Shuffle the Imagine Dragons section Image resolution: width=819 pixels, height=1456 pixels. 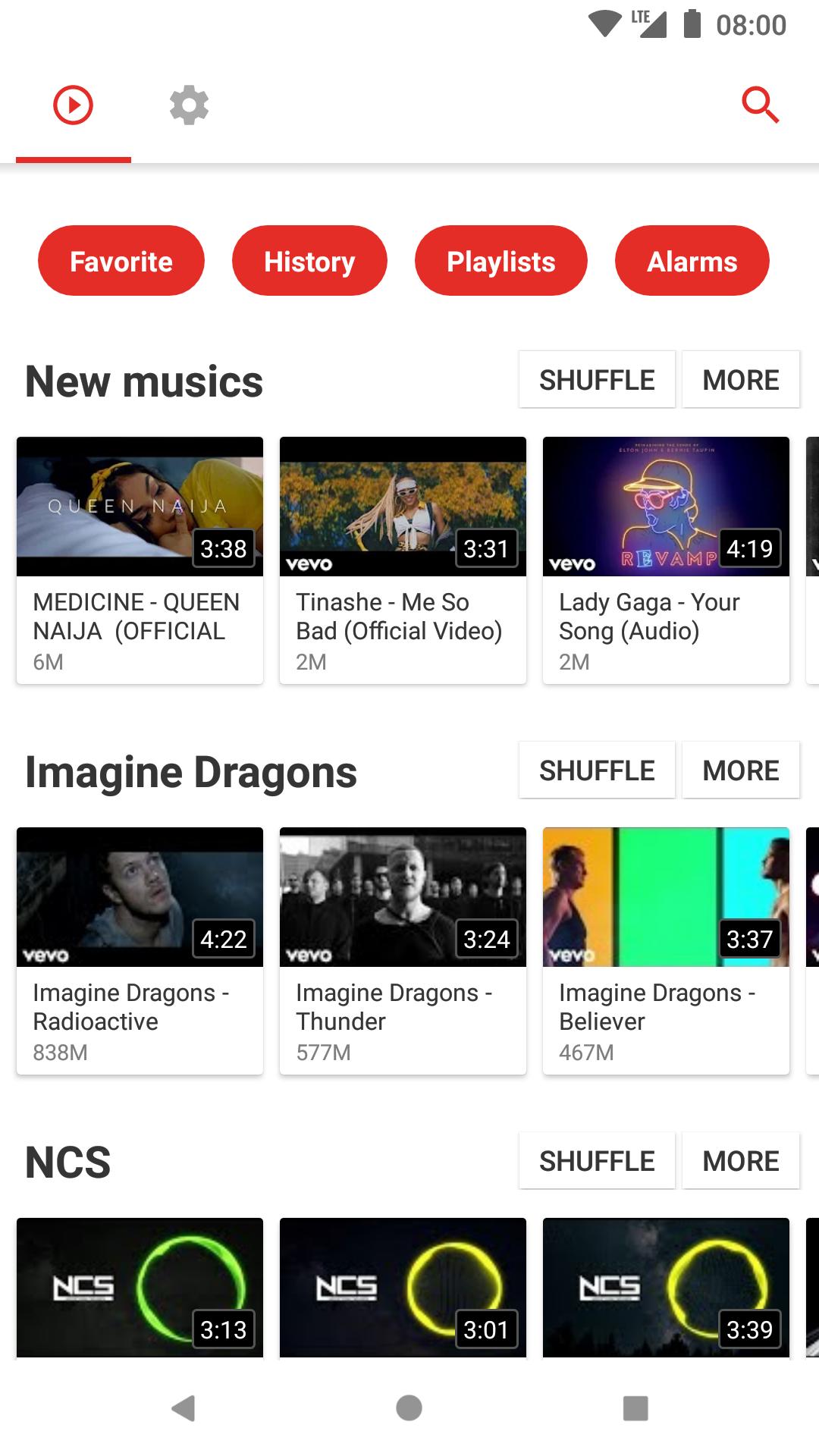tap(597, 770)
